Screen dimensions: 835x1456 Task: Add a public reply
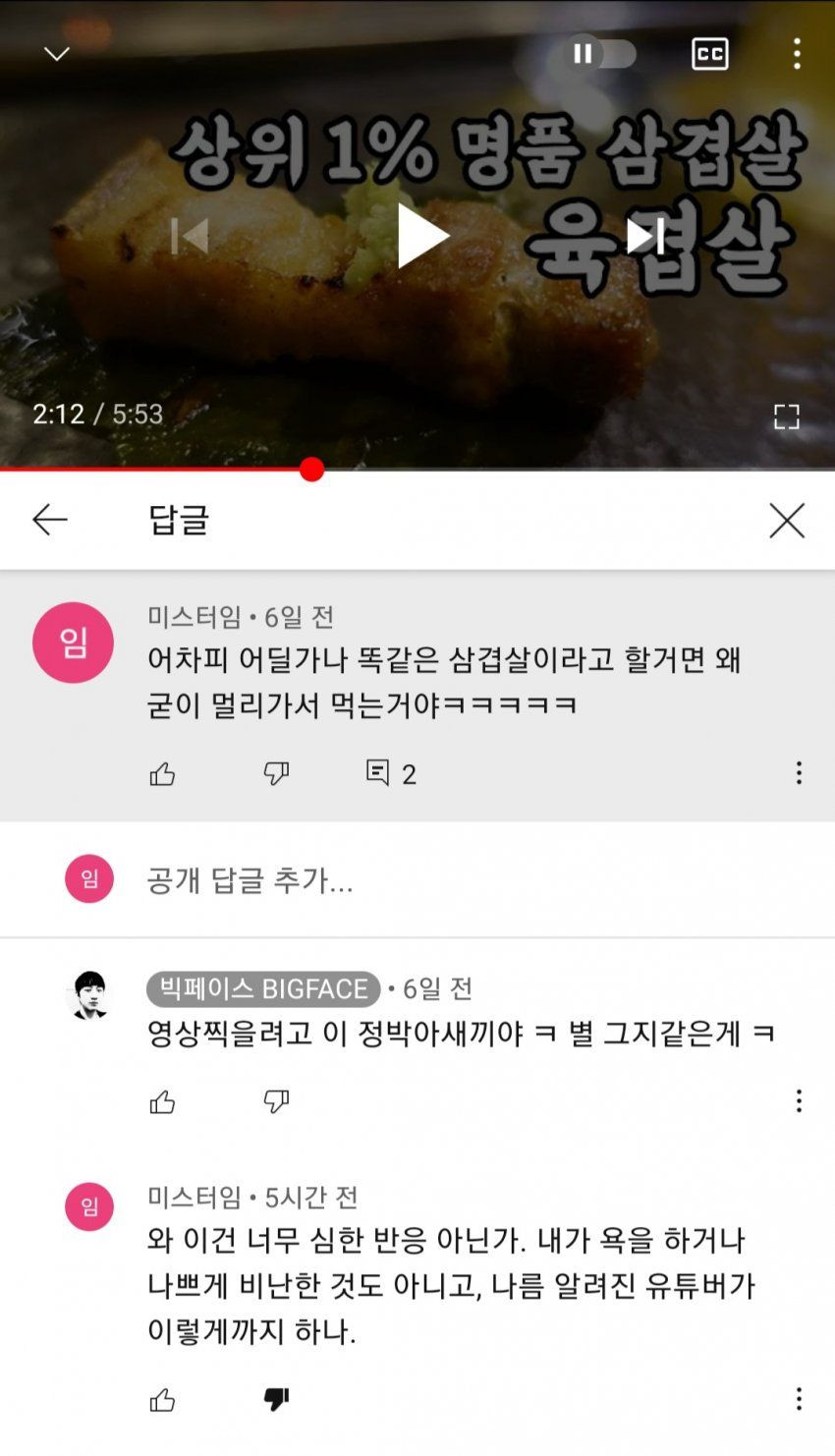pyautogui.click(x=250, y=880)
